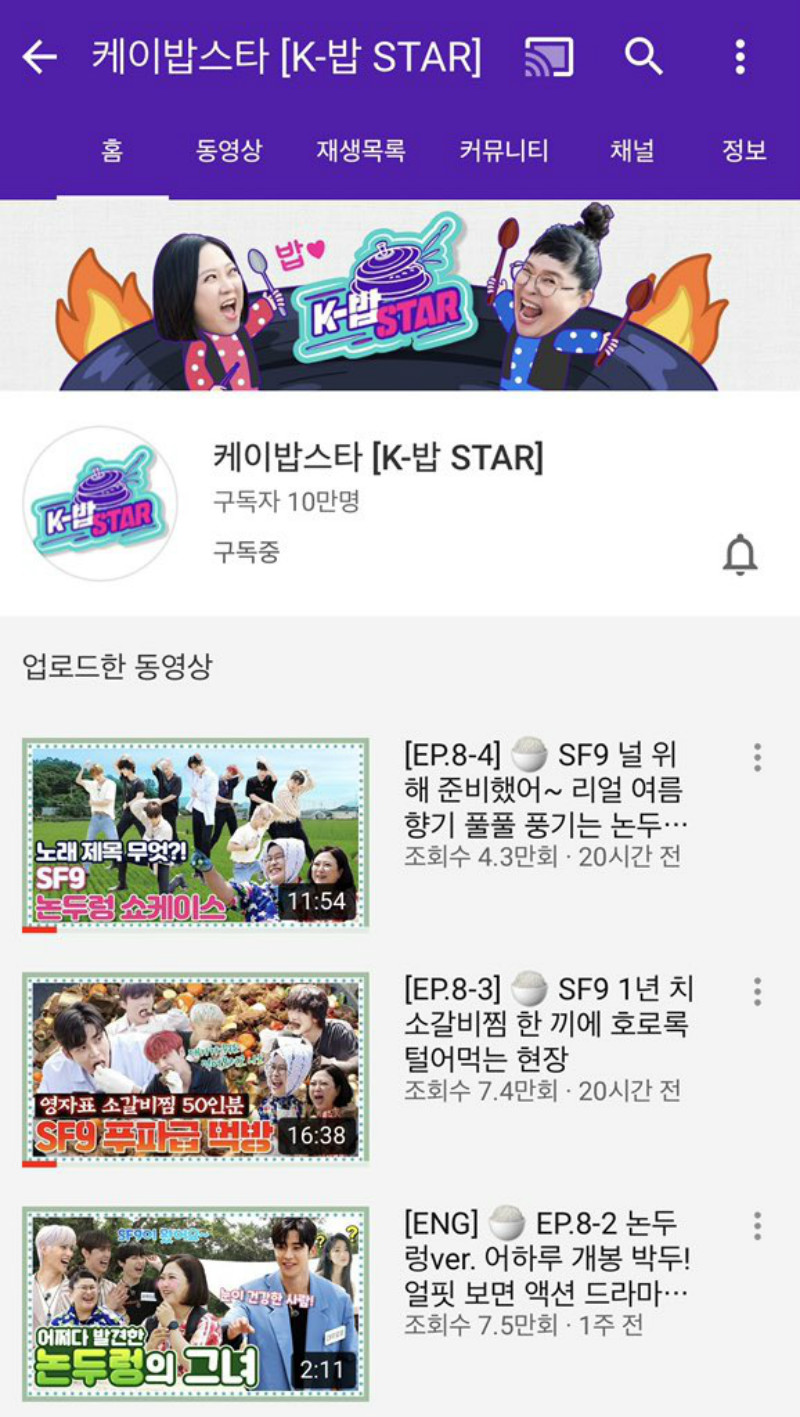
Task: Open the overflow menu in the app bar
Action: [740, 57]
